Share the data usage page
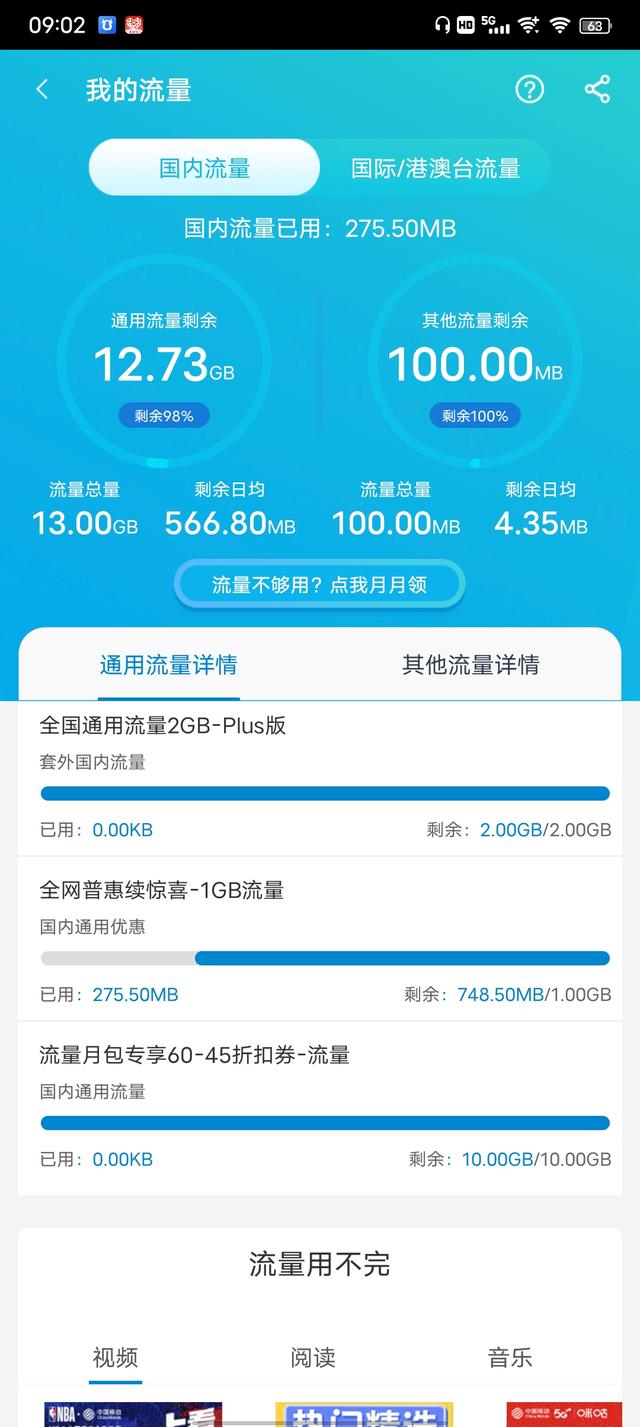640x1427 pixels. (597, 90)
